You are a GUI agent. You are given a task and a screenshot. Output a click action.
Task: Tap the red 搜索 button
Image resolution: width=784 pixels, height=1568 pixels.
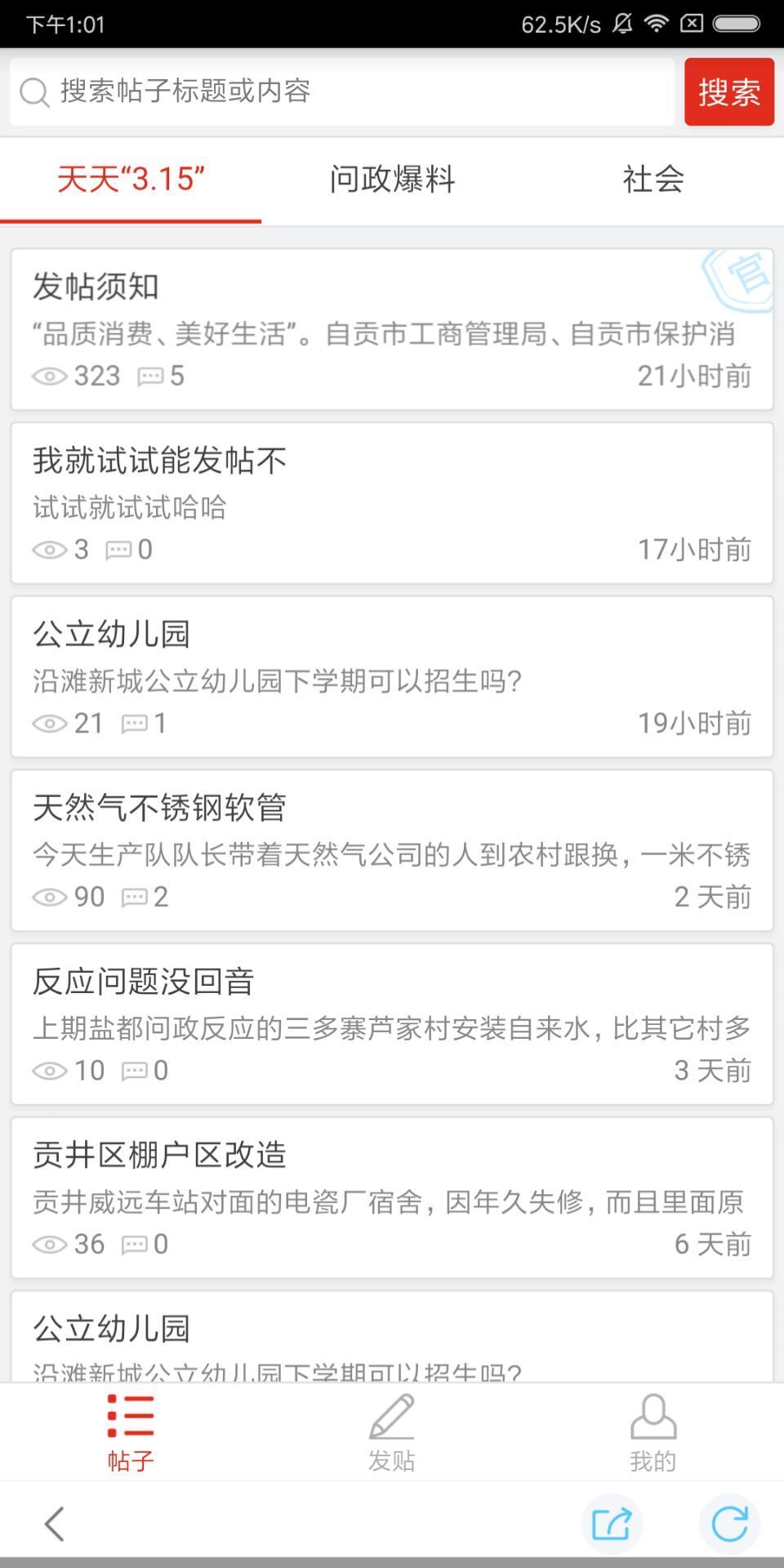coord(728,91)
